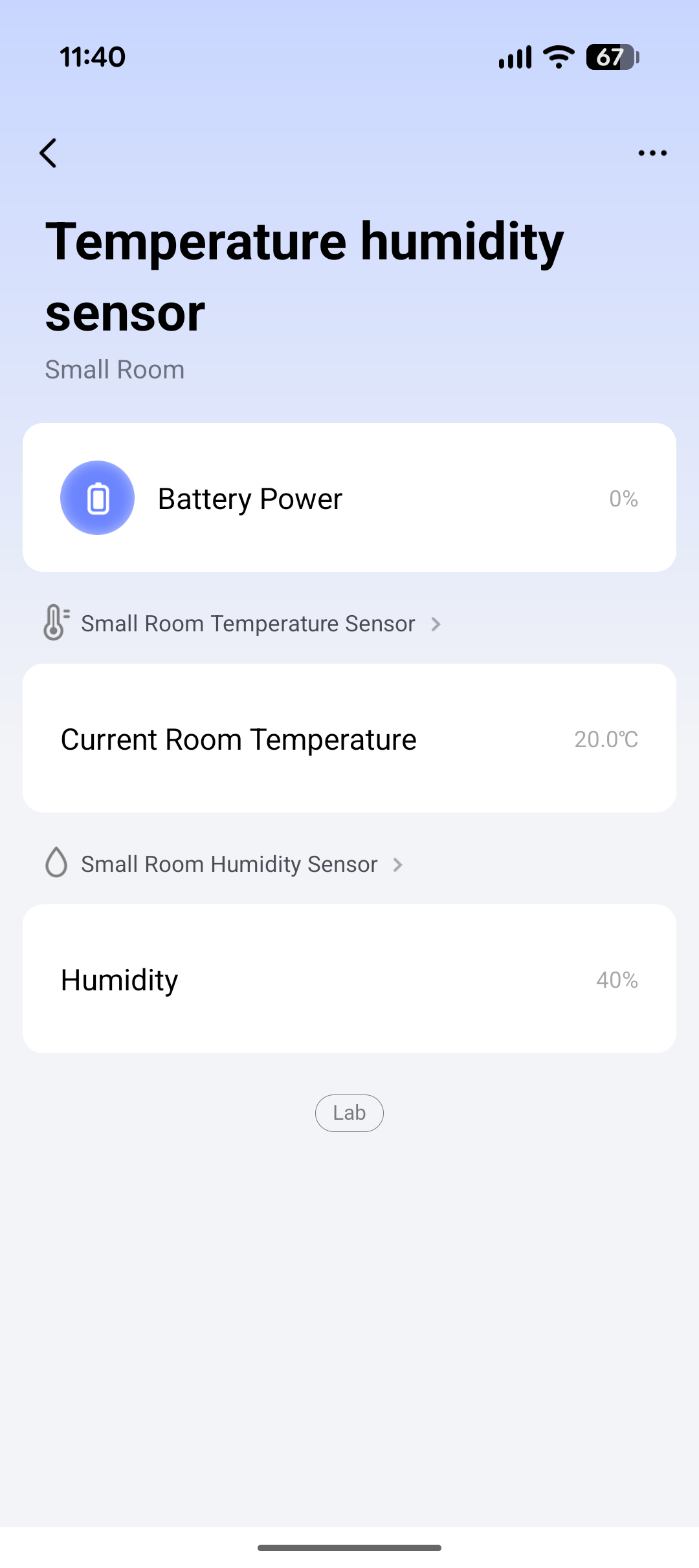Click the Battery Power icon

click(x=97, y=497)
